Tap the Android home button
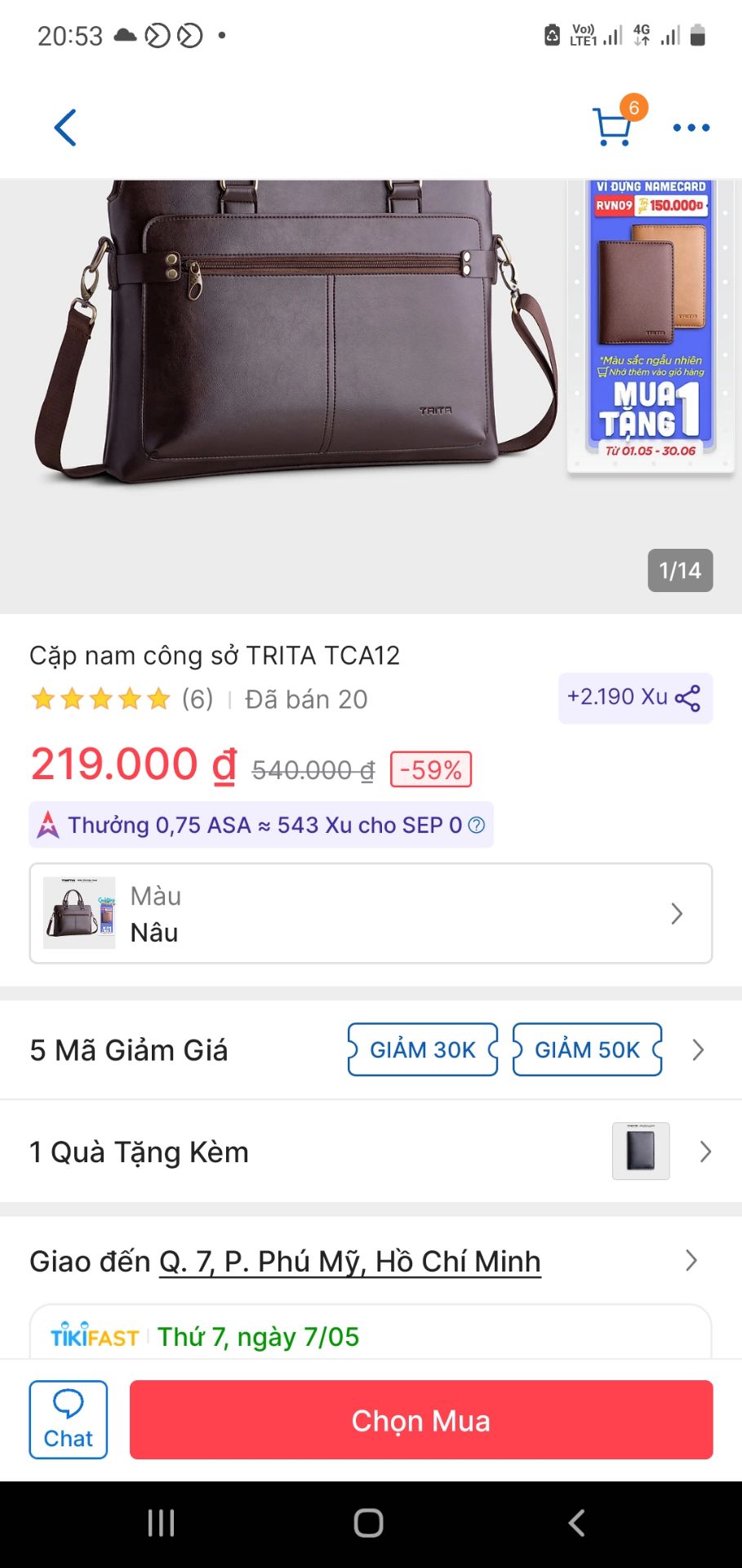This screenshot has width=742, height=1568. [368, 1521]
